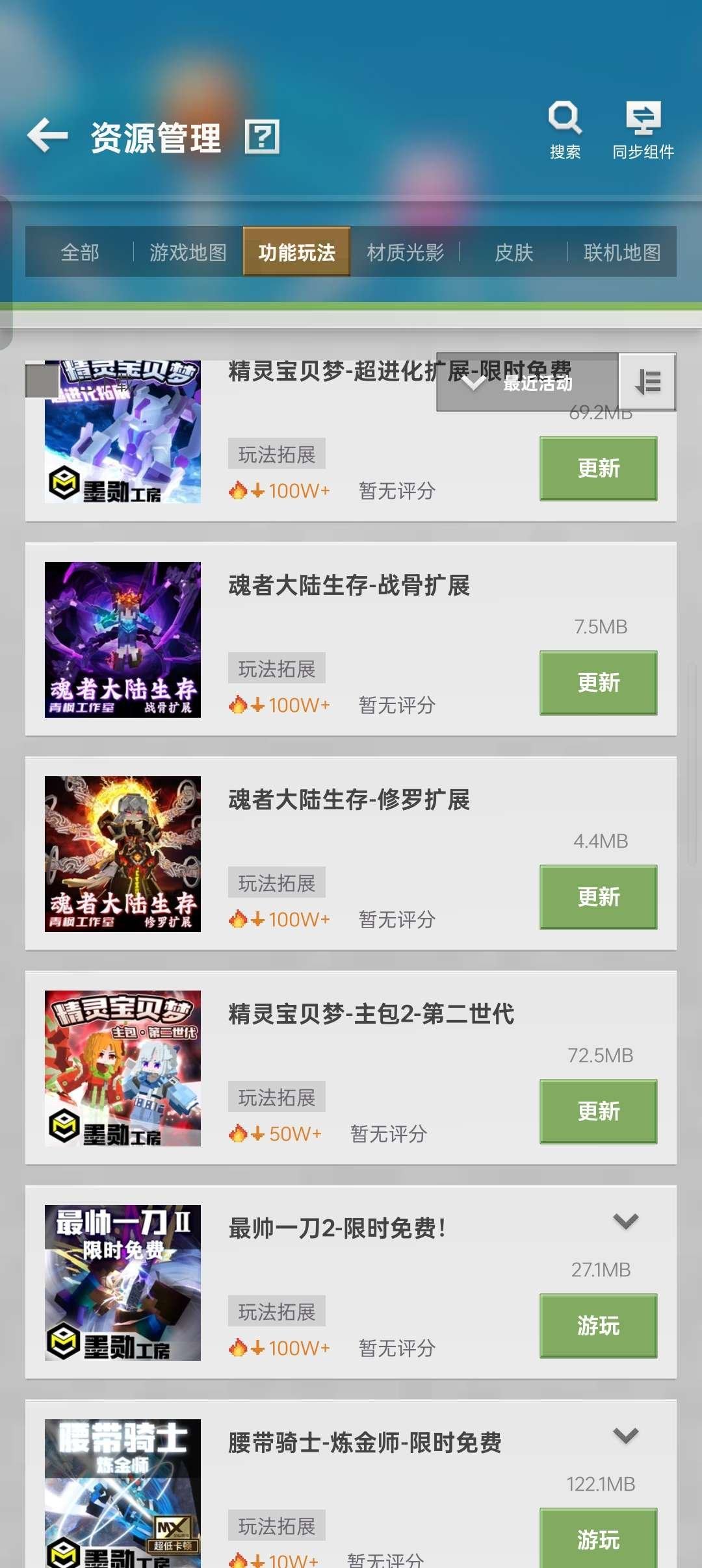This screenshot has height=1568, width=702.
Task: Open help with the question mark icon
Action: click(x=261, y=136)
